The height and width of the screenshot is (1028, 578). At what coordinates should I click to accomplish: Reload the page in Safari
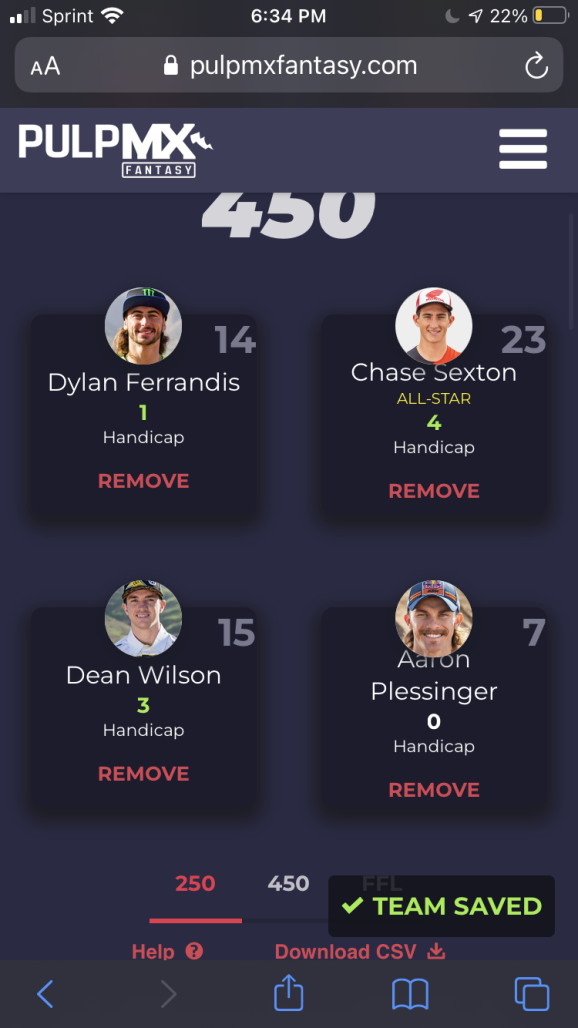tap(536, 66)
